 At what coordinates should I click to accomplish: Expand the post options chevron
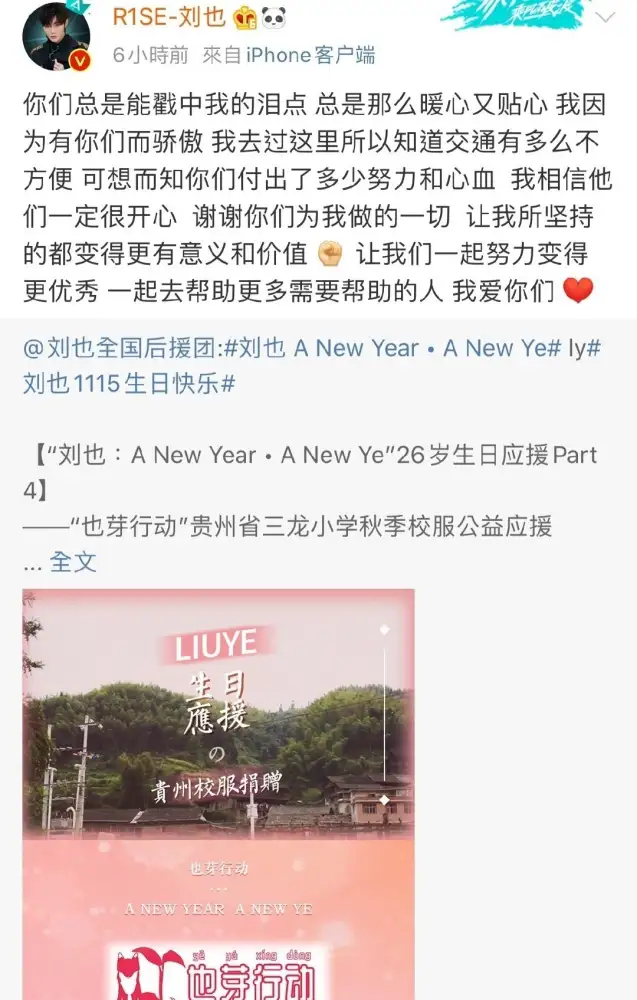604,18
